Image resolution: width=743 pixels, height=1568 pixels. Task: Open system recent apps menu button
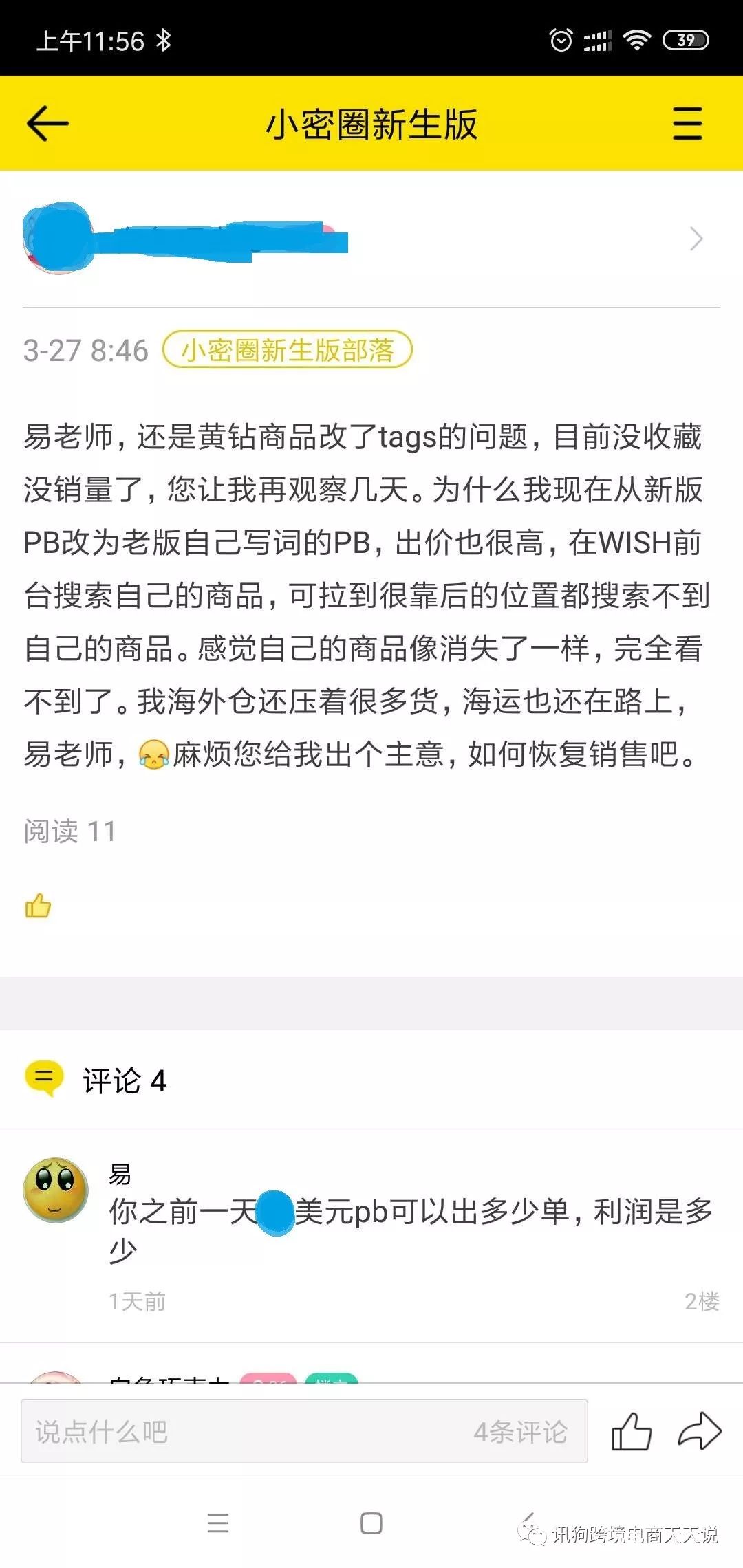tap(218, 1523)
